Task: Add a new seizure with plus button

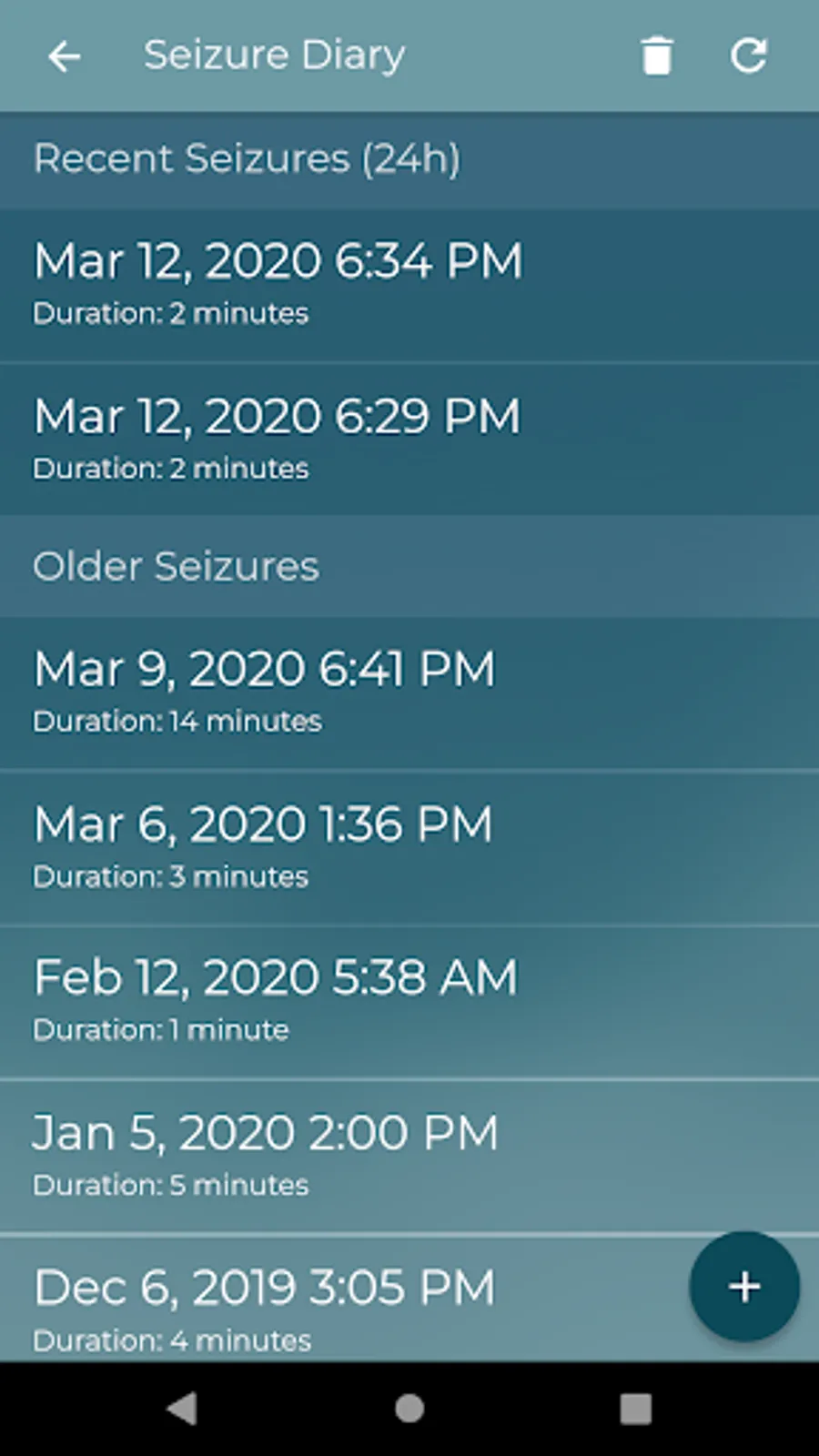Action: click(744, 1287)
